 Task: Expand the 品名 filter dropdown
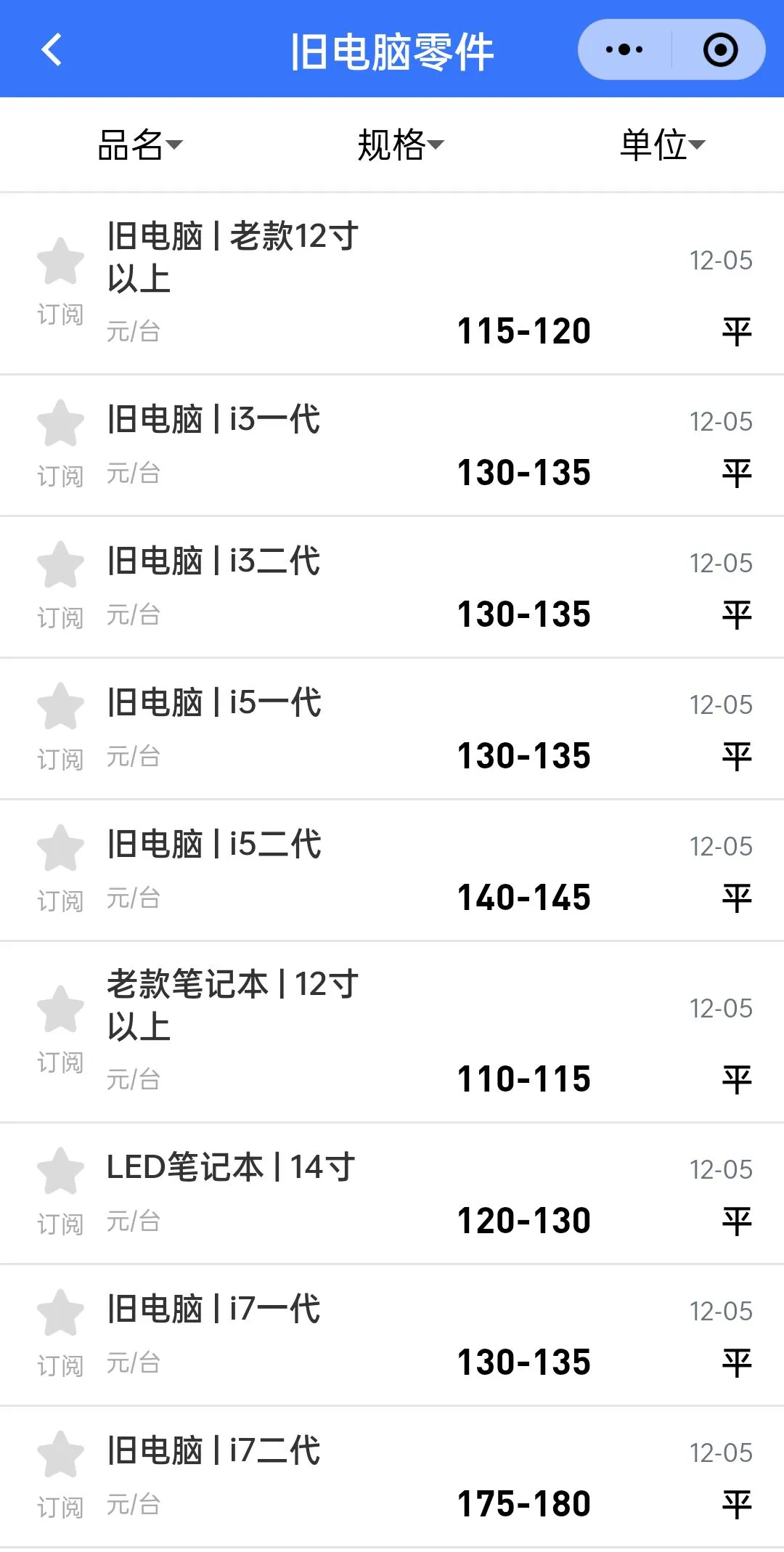point(140,145)
